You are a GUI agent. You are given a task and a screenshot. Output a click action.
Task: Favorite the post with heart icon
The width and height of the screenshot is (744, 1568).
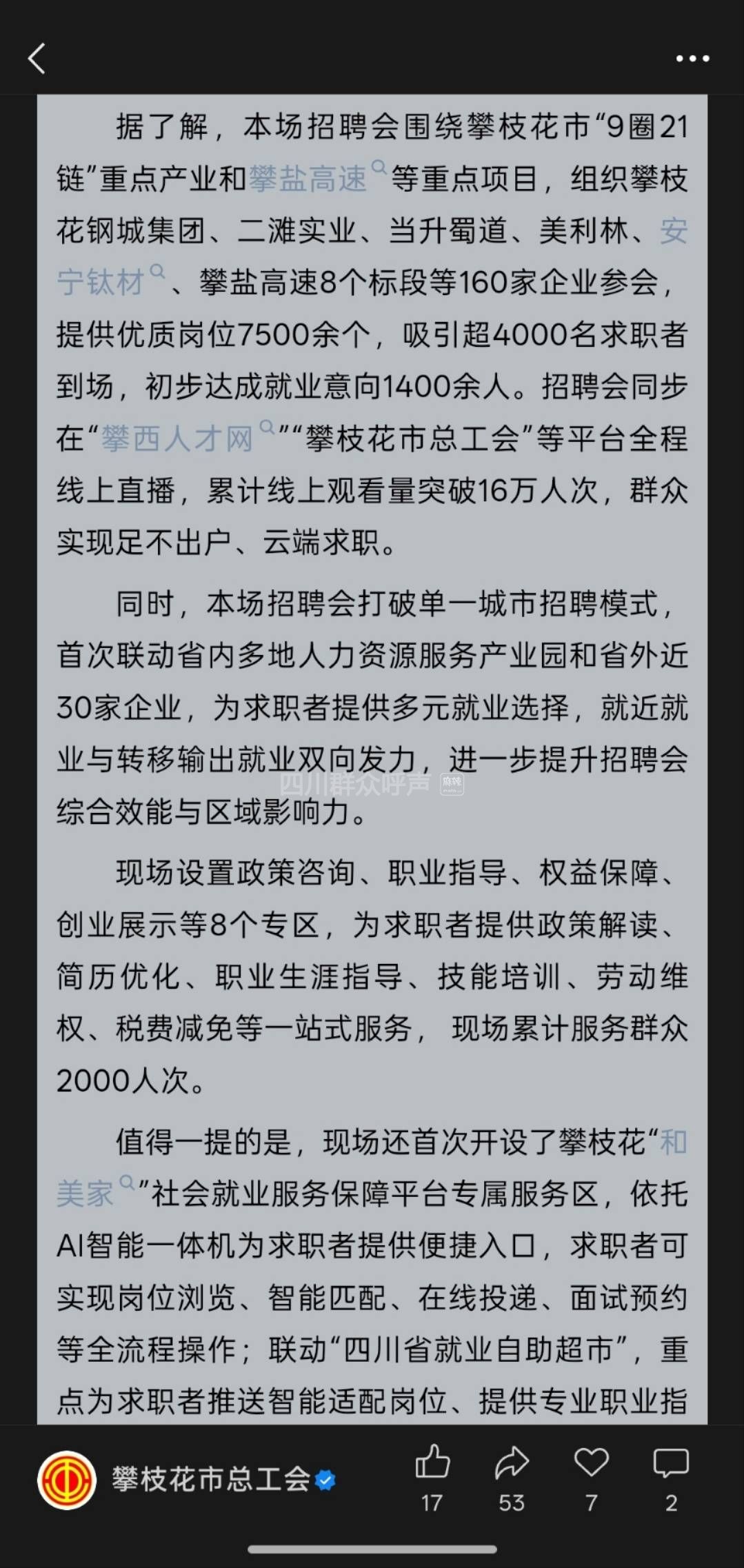point(591,1463)
